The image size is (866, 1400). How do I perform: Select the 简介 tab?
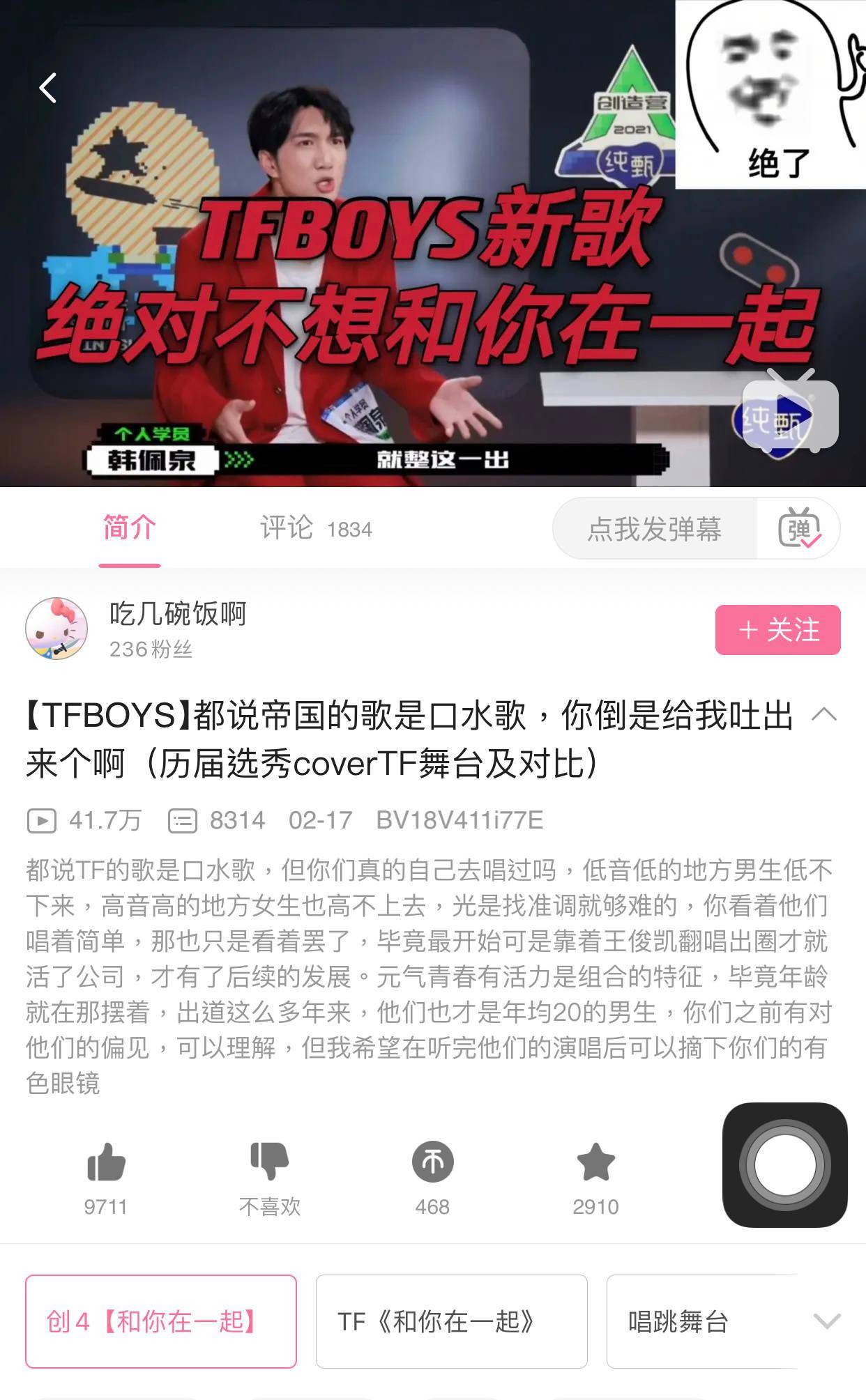point(130,528)
